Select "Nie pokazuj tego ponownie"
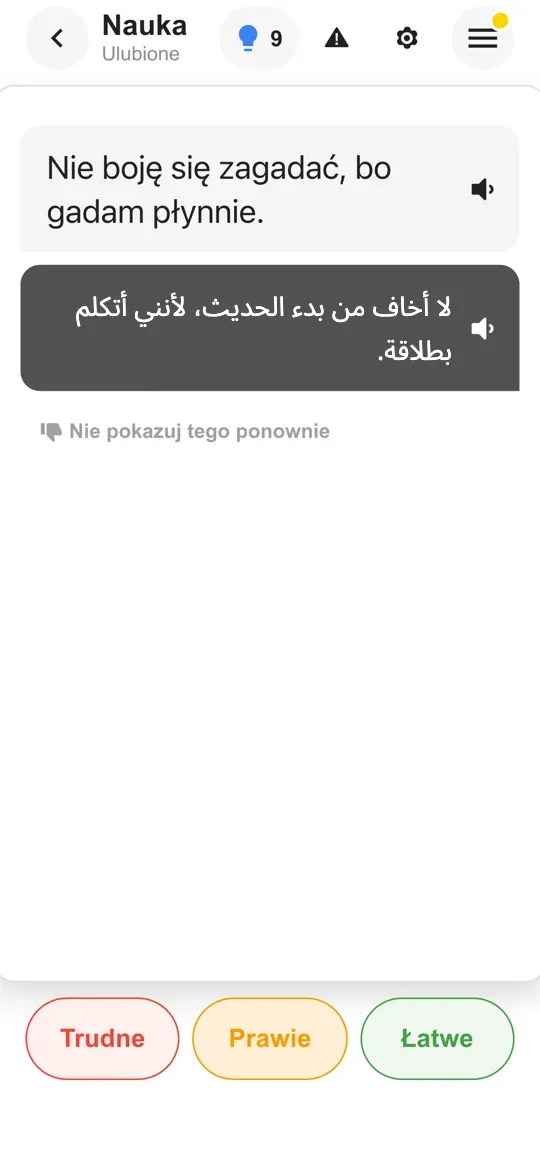Screen dimensions: 540x1169 click(x=185, y=431)
